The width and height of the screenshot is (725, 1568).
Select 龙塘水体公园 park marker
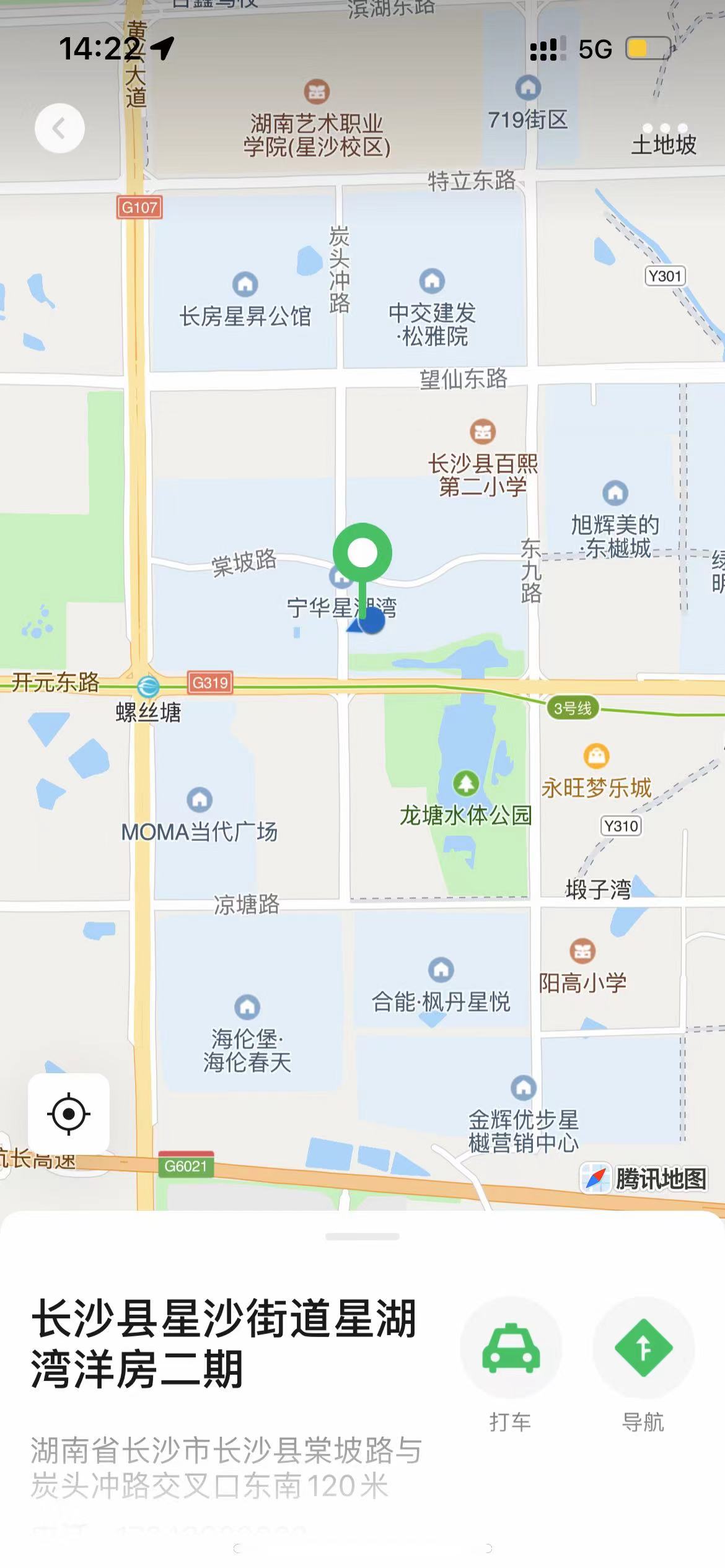pyautogui.click(x=466, y=784)
